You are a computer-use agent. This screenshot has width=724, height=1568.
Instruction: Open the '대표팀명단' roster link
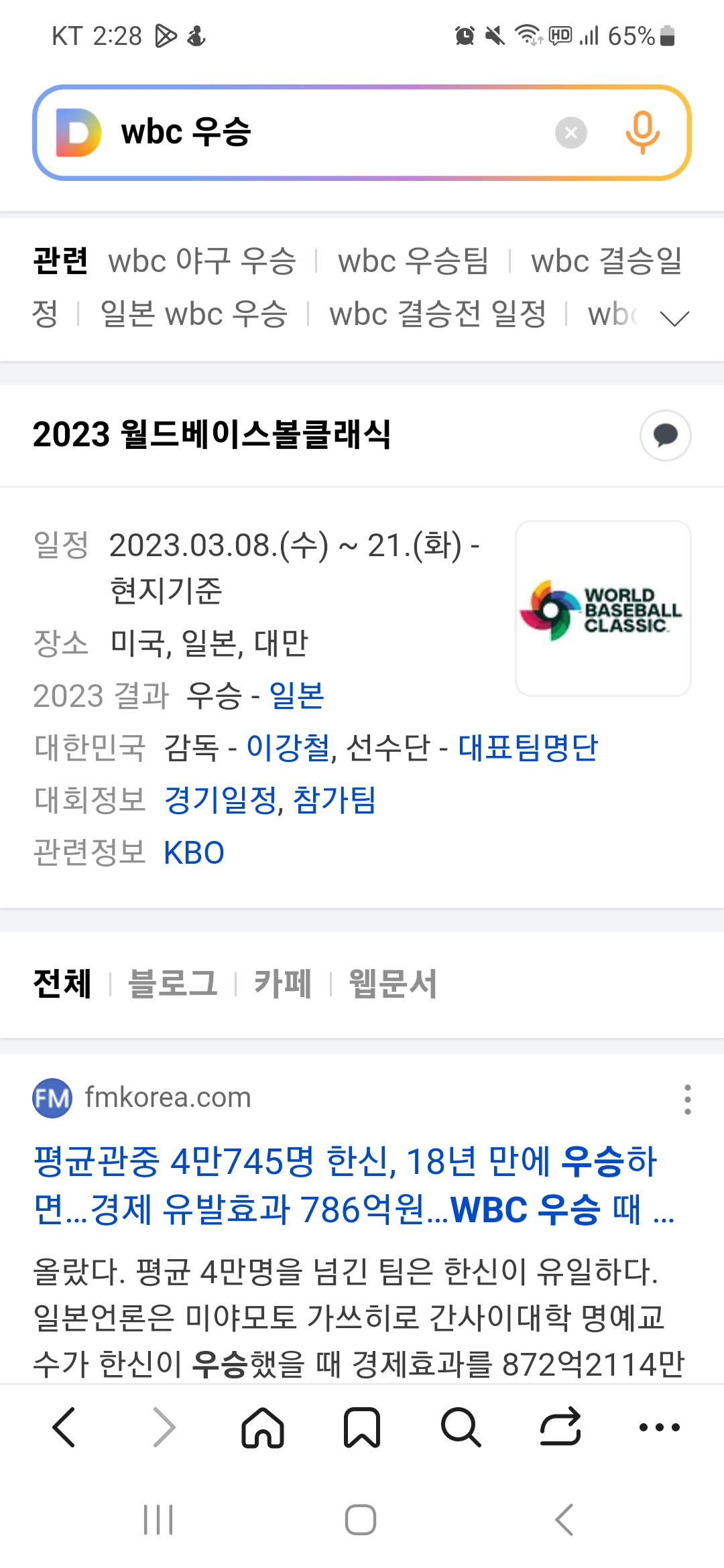[x=528, y=748]
